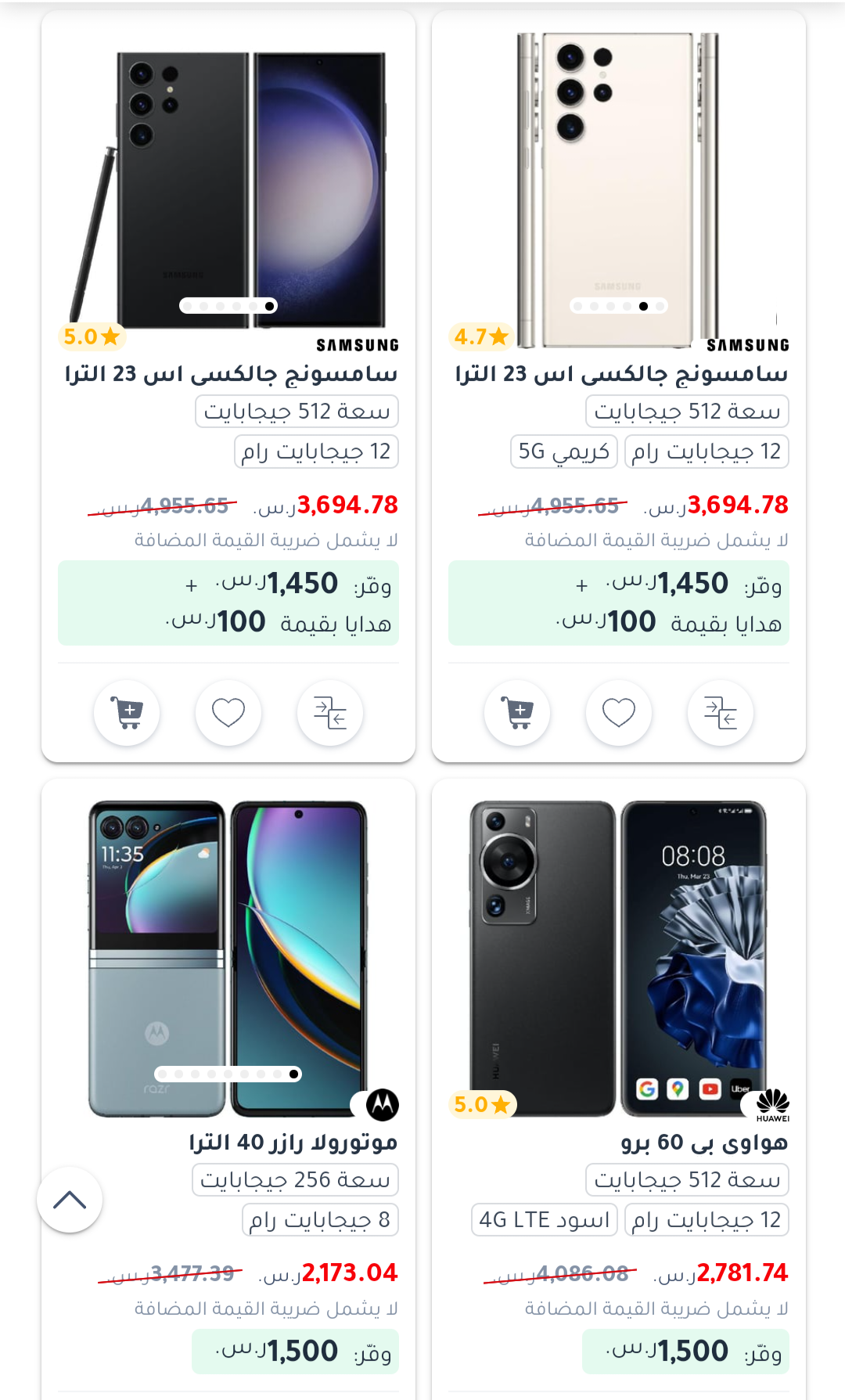Screen dimensions: 845x1400
Task: Compare the cream 4.7-rated Galaxy S23 Ultra
Action: pos(721,713)
